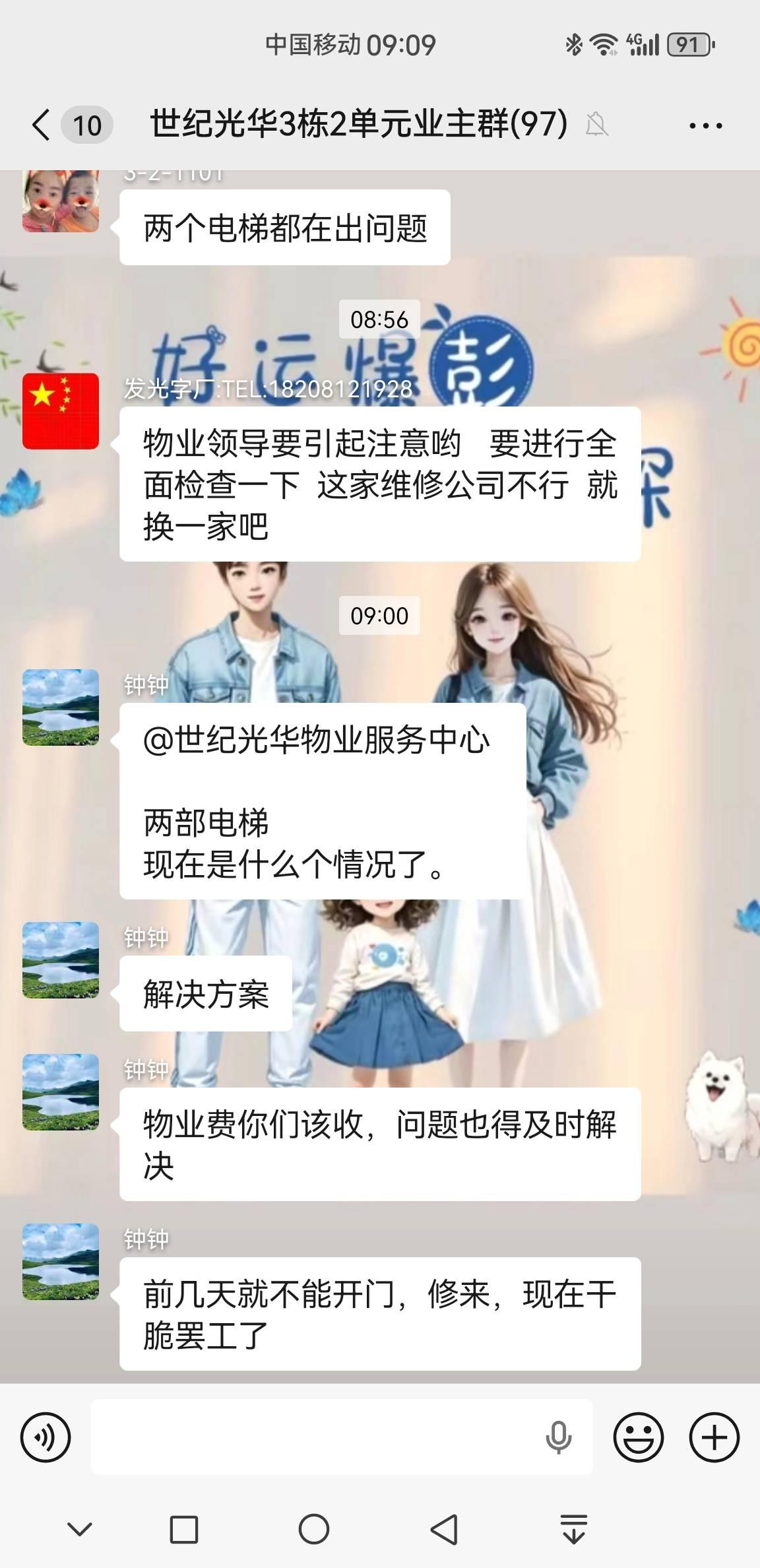This screenshot has width=760, height=1568.
Task: Open the emoji picker
Action: pyautogui.click(x=638, y=1437)
